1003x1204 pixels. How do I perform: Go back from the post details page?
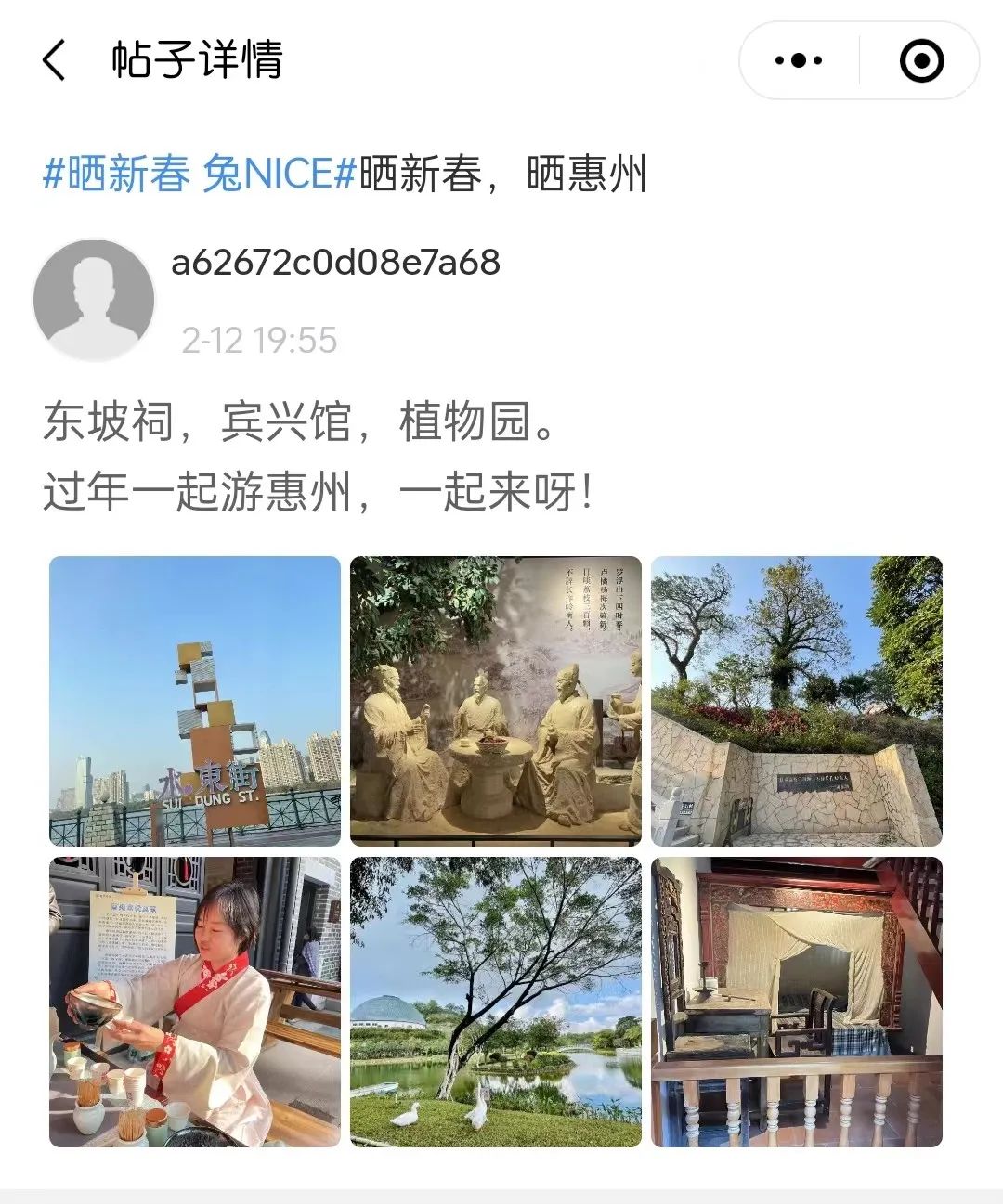click(55, 61)
